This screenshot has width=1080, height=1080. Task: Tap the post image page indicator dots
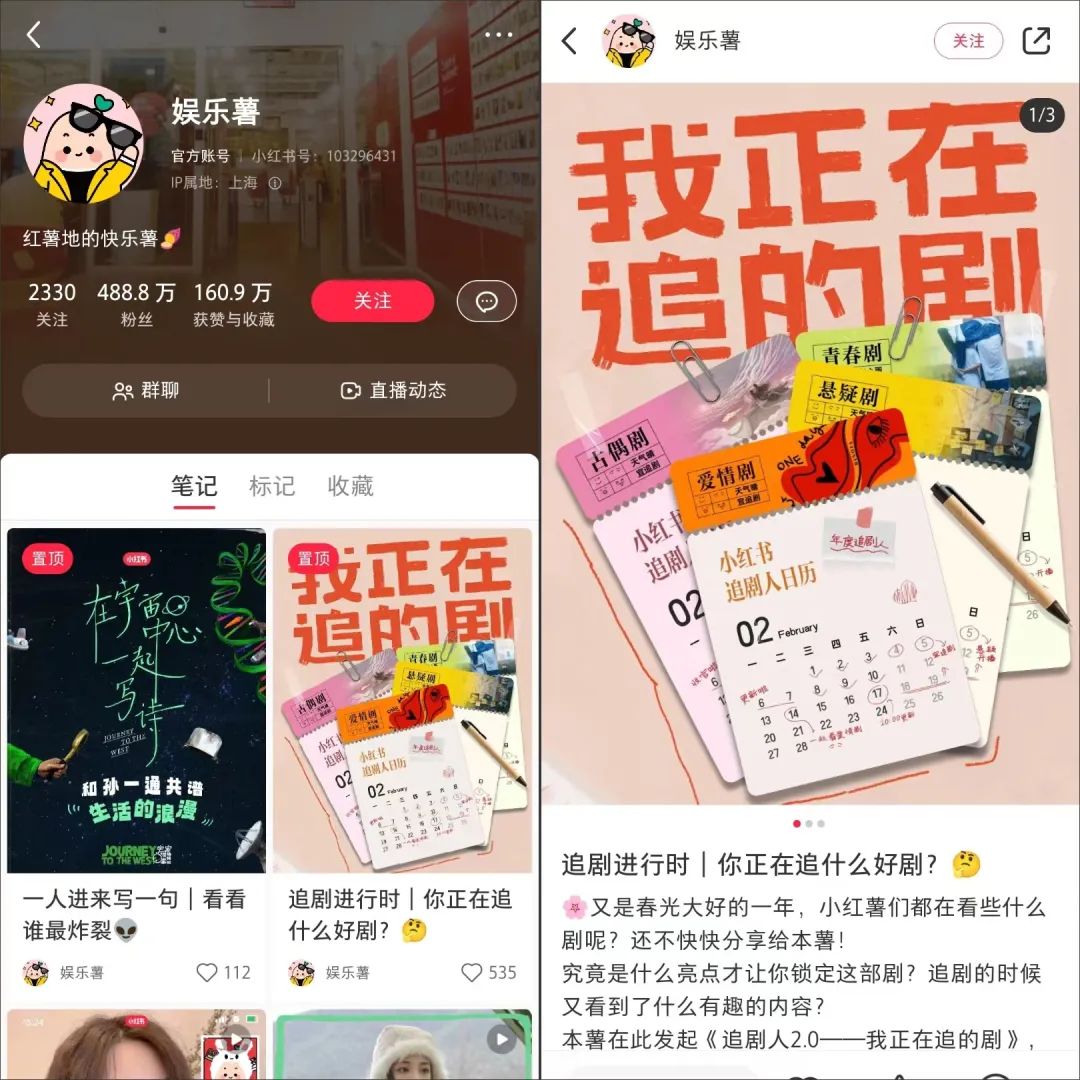[809, 824]
